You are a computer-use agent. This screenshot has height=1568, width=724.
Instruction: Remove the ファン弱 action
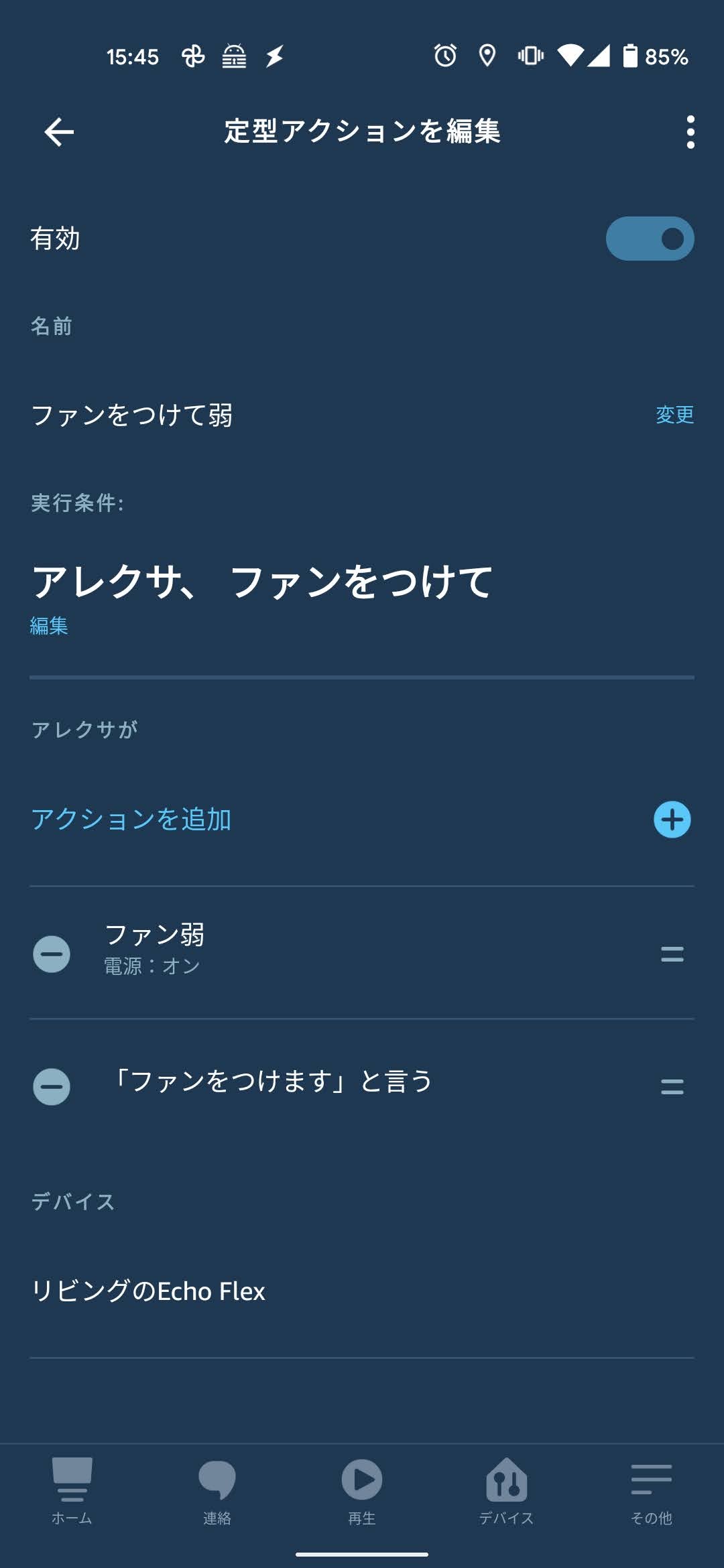[x=52, y=954]
